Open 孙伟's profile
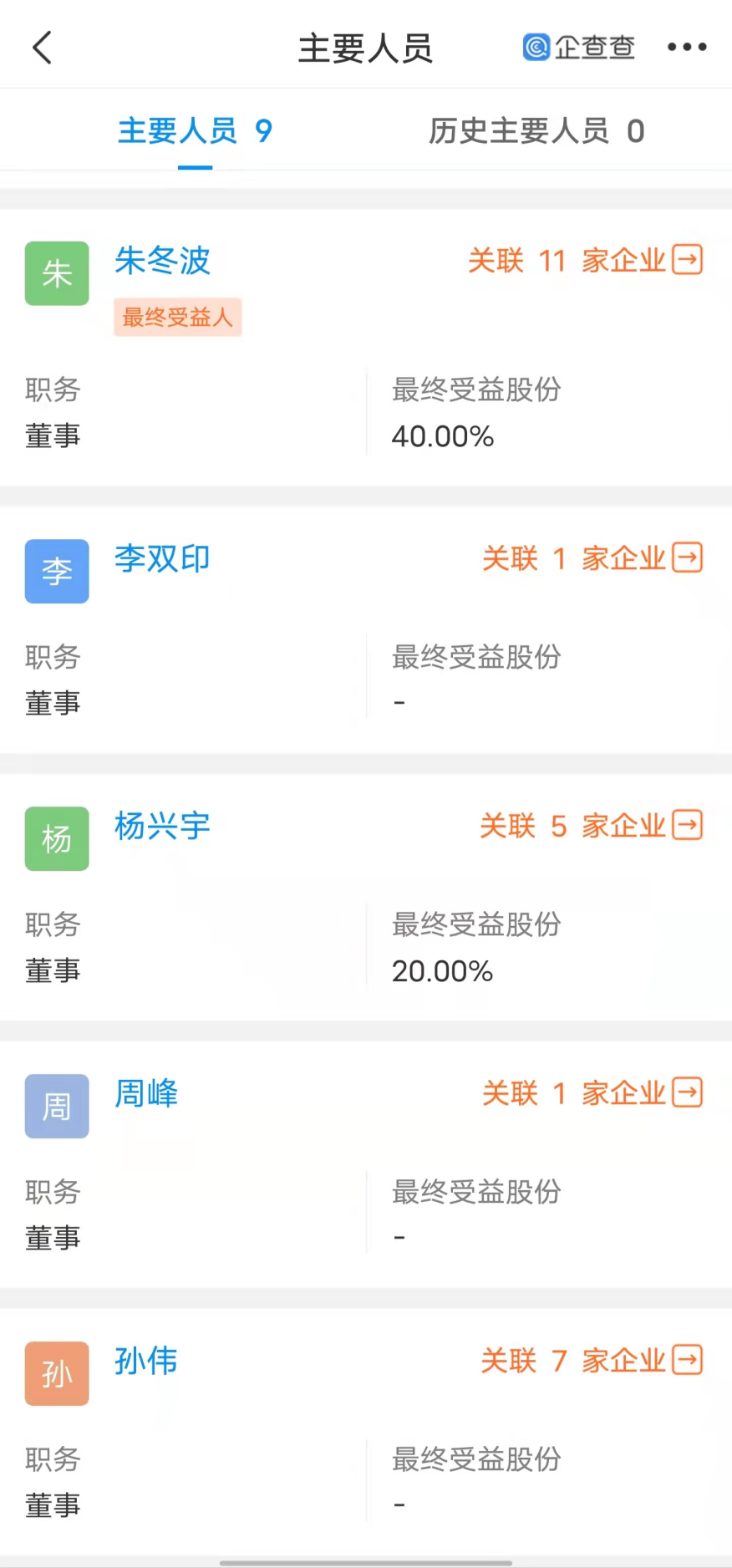732x1568 pixels. (146, 1361)
